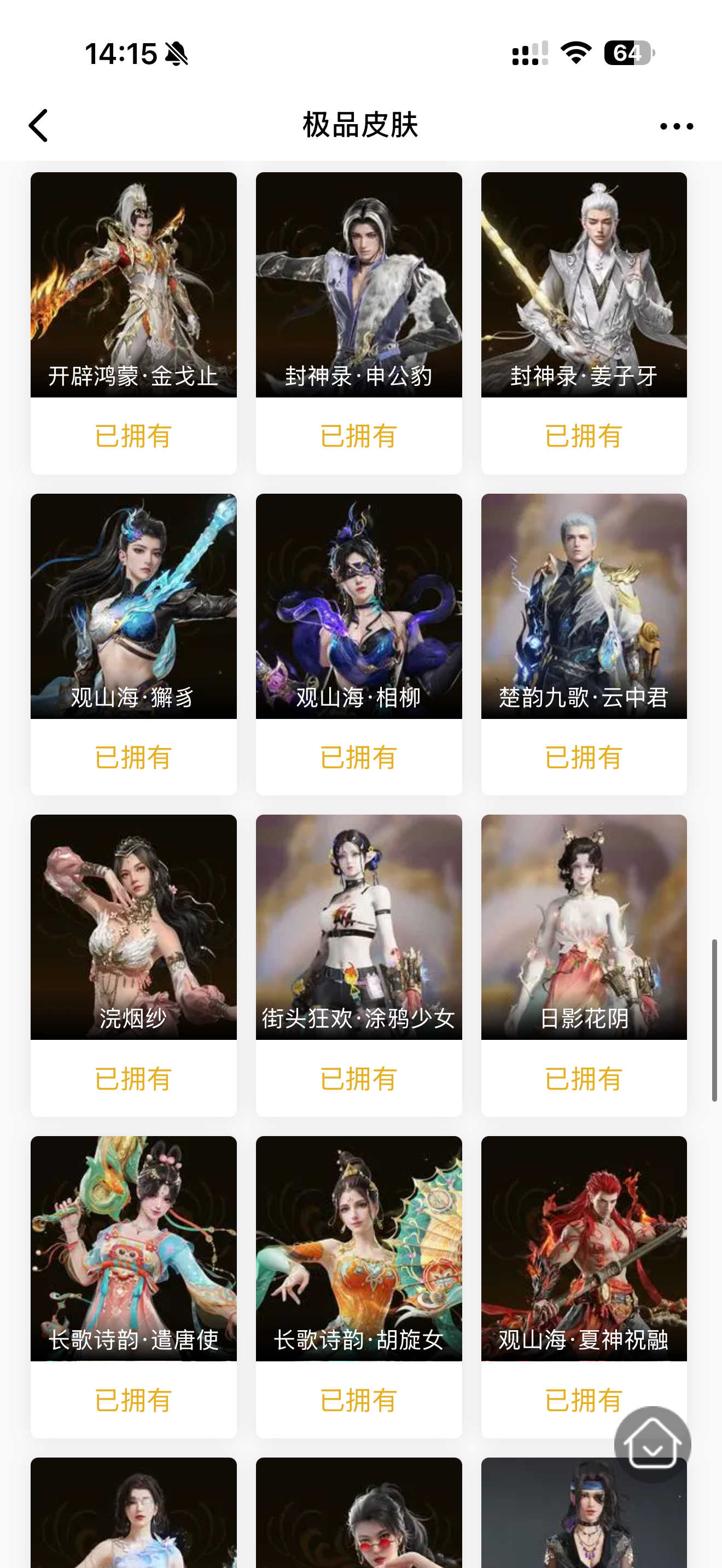View the 封神录·申公豹 skin
The image size is (722, 1568).
pos(359,285)
